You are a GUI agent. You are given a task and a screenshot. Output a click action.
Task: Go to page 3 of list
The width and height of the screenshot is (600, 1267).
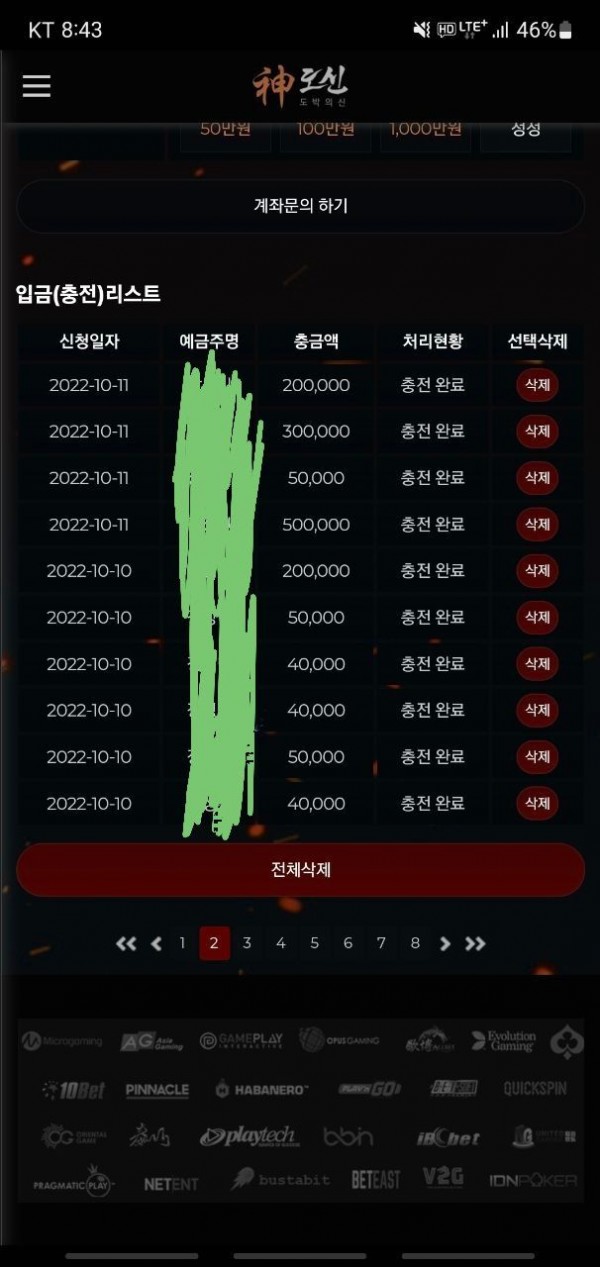(247, 943)
